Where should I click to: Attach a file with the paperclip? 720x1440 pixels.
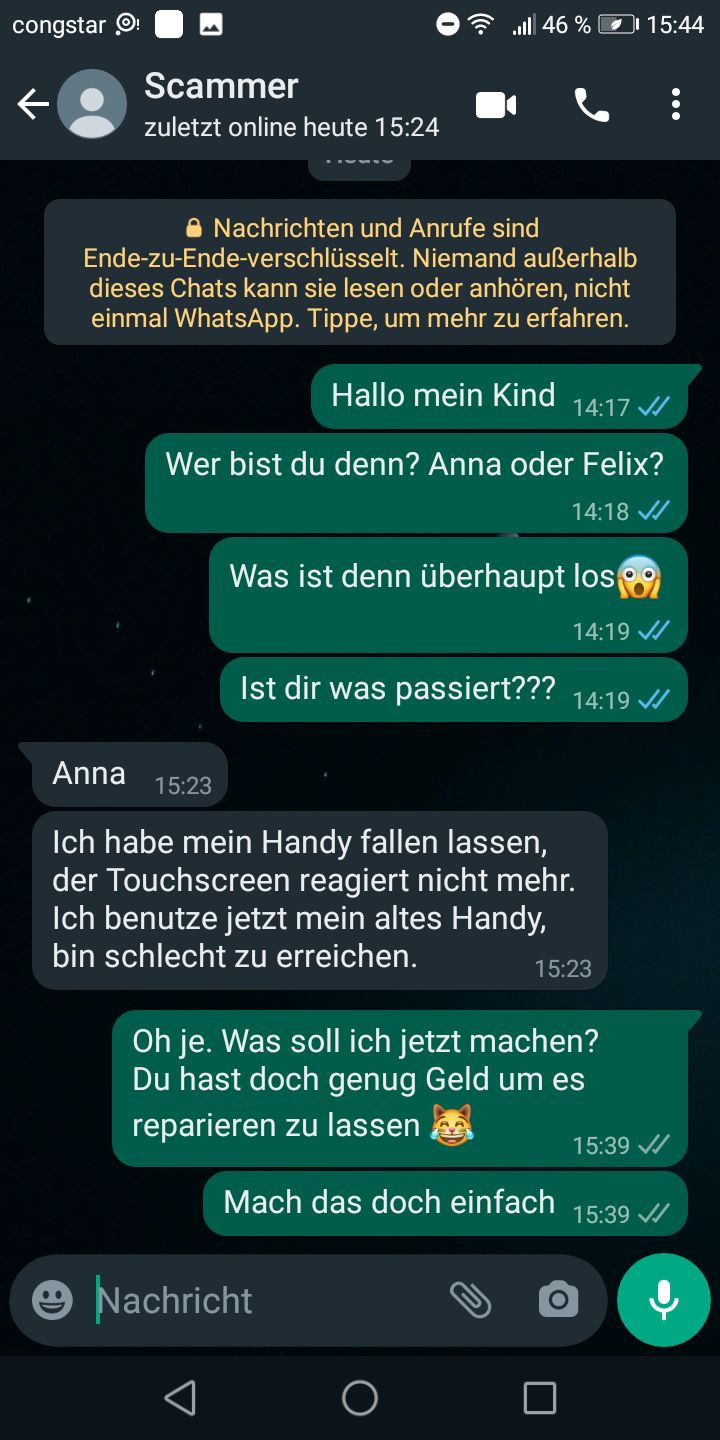[470, 1300]
